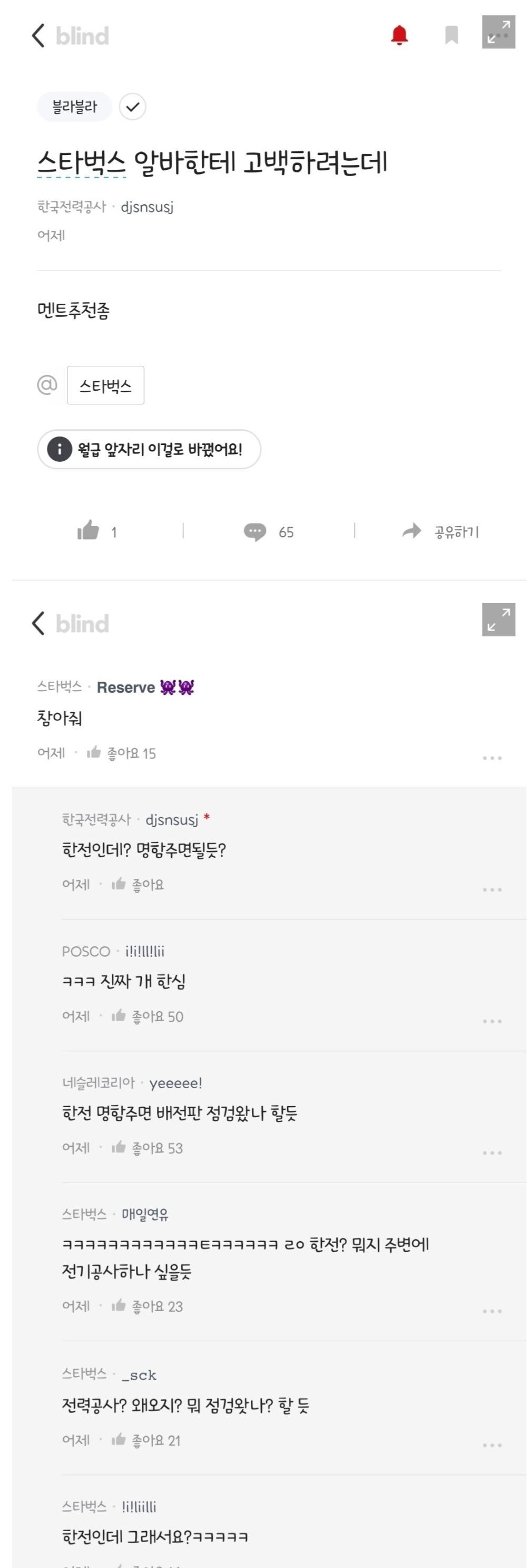Expand the post with the fullscreen arrows icon
The width and height of the screenshot is (529, 1568).
(x=498, y=33)
